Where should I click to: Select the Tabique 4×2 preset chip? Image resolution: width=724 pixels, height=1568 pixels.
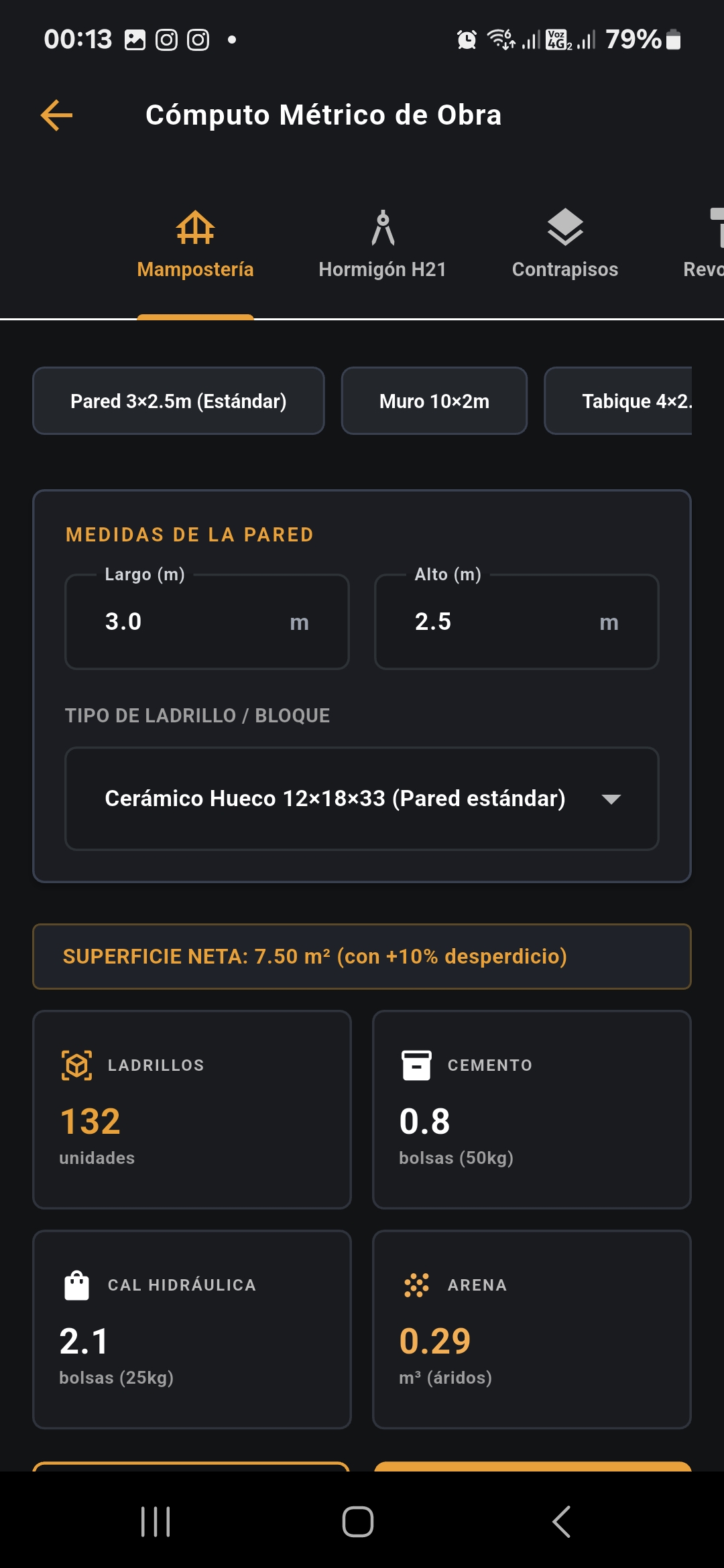point(618,401)
